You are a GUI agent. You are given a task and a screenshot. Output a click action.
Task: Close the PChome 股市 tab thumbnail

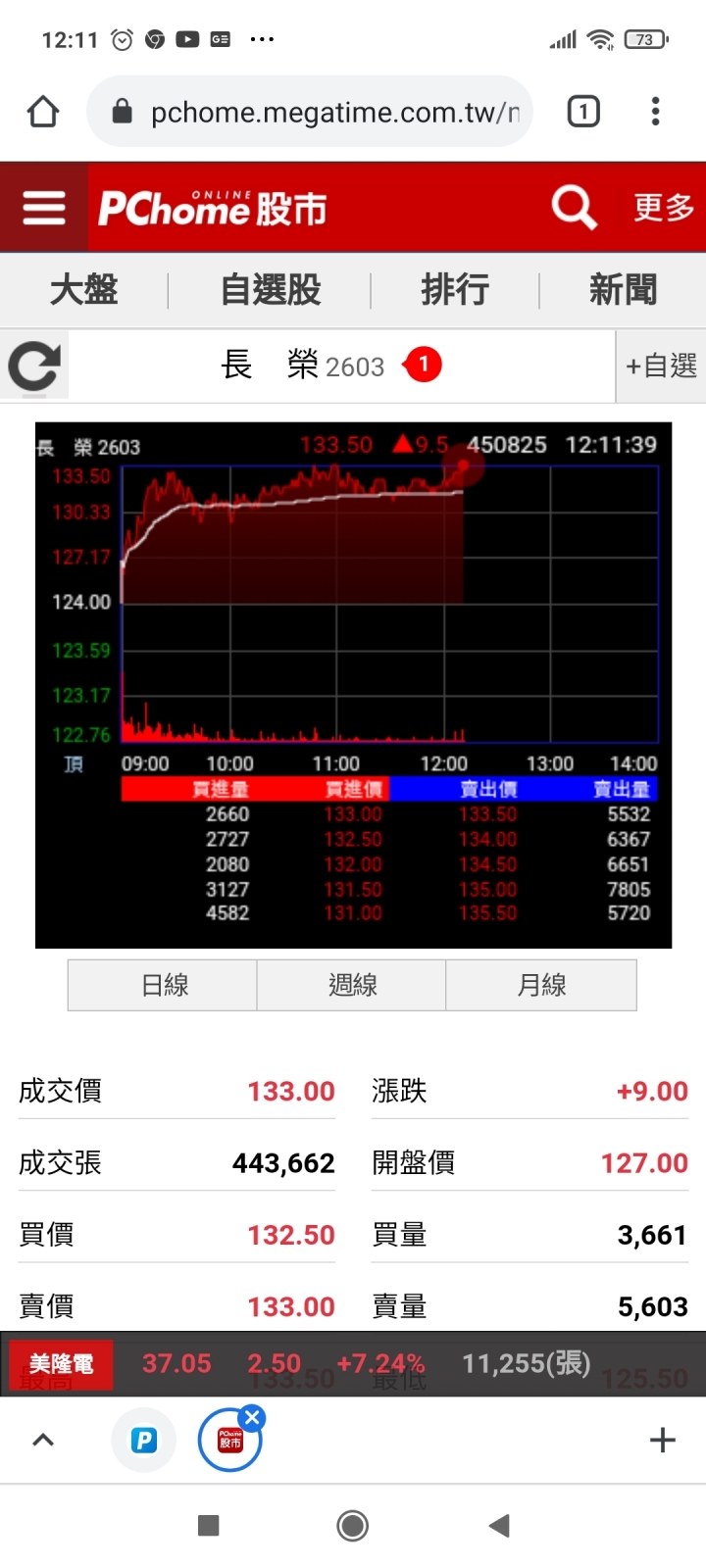(252, 1417)
